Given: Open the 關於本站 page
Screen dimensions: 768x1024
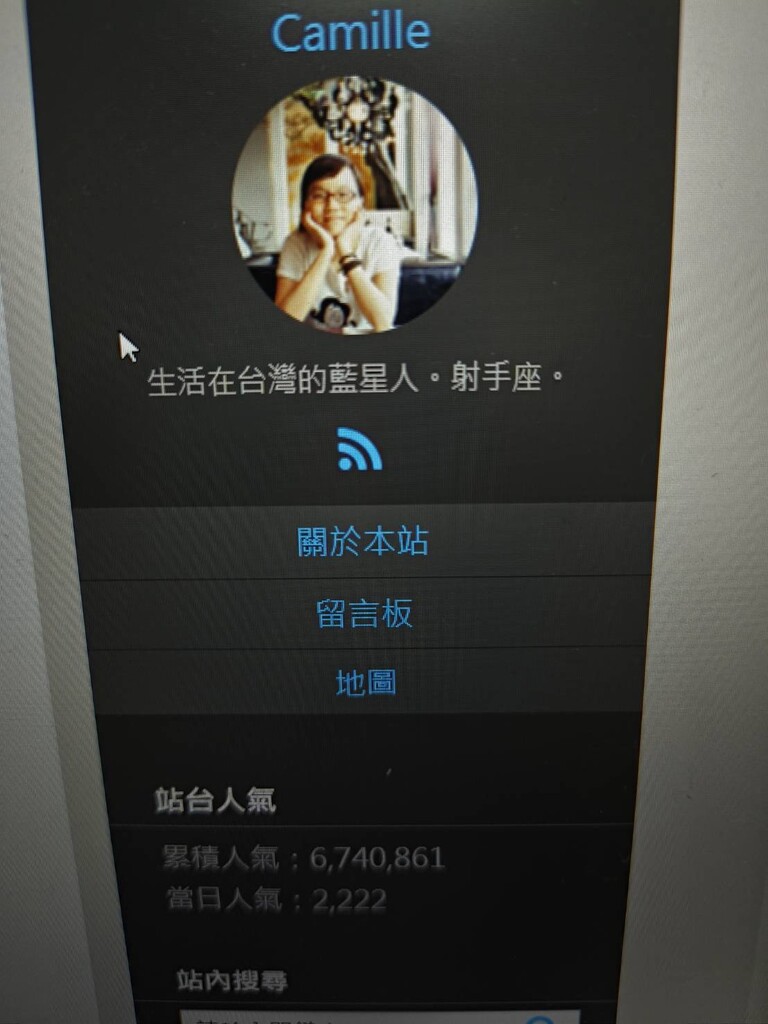Looking at the screenshot, I should coord(363,541).
